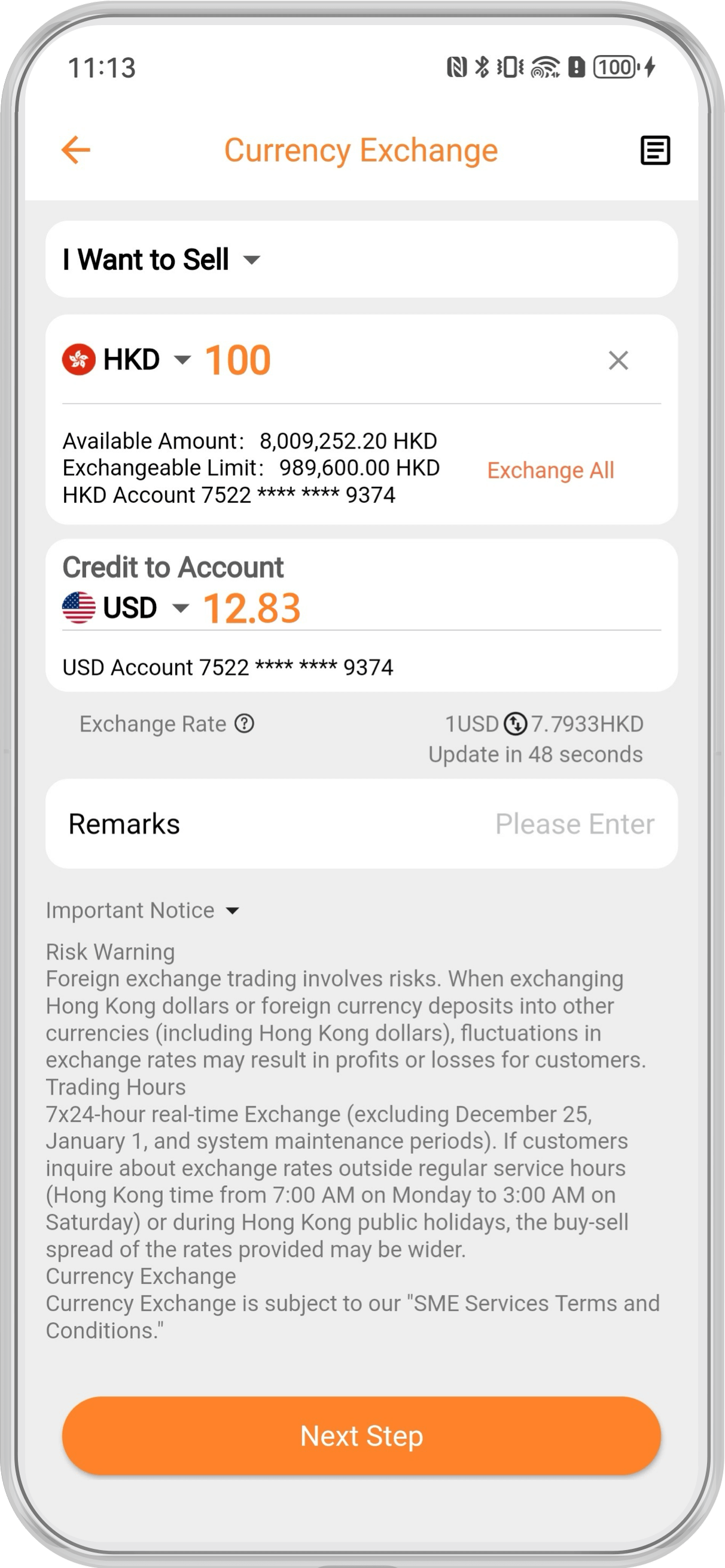Select the USD amount showing 12.83
725x1568 pixels.
[x=251, y=606]
